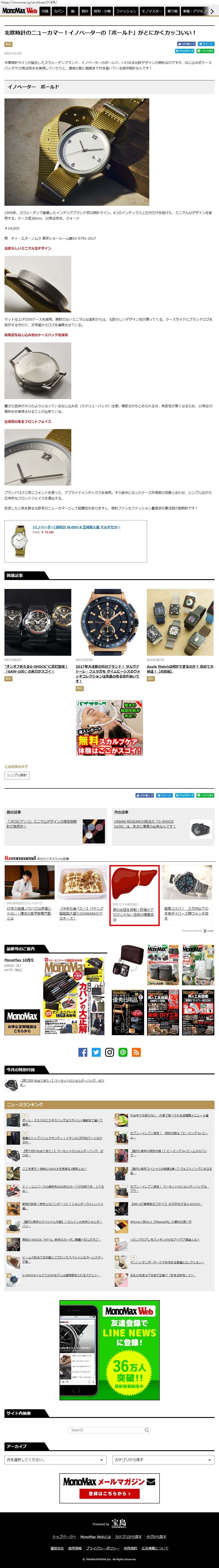
Task: Open the プライバシーポリシー footer link
Action: pos(102,1548)
